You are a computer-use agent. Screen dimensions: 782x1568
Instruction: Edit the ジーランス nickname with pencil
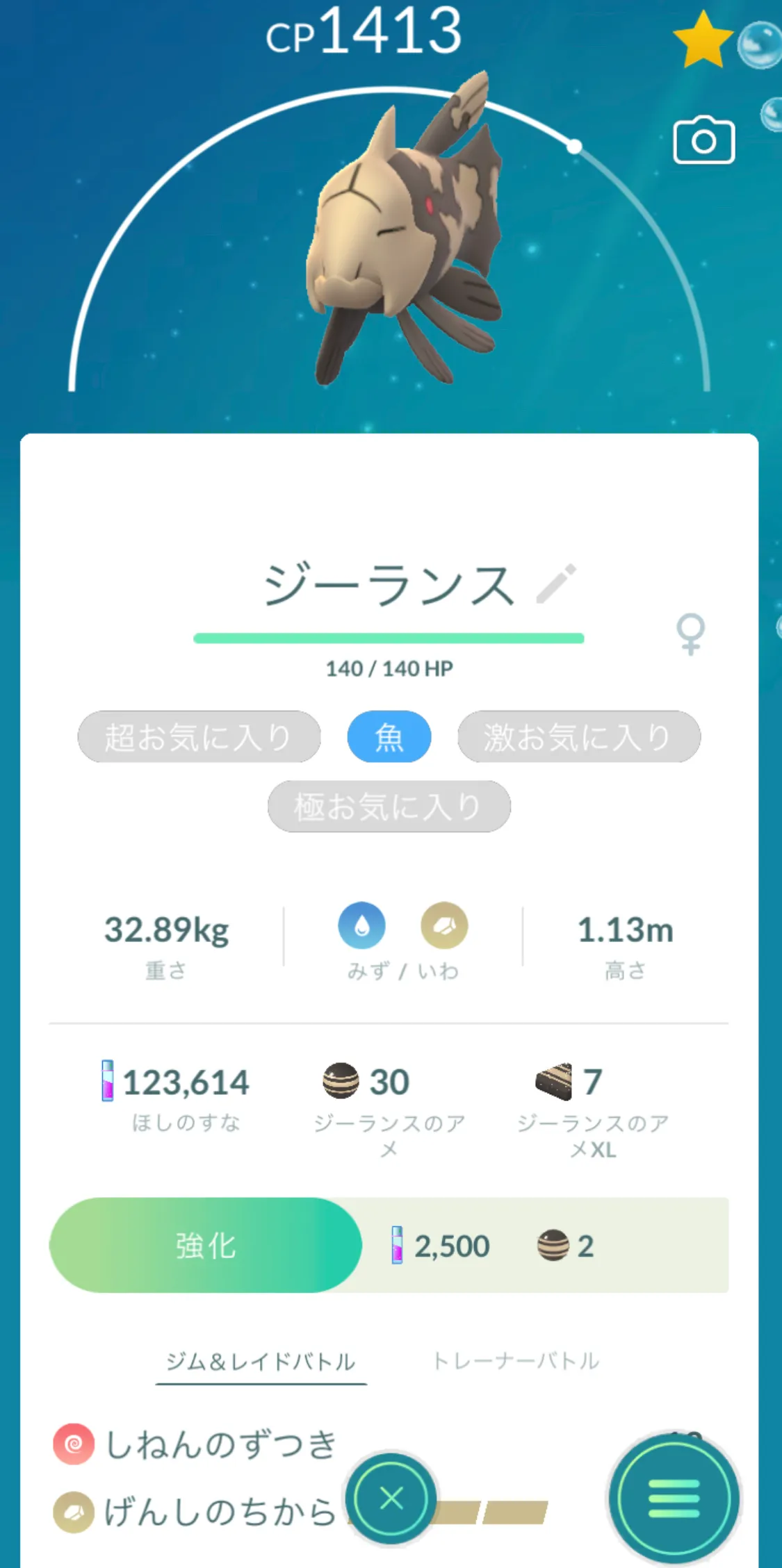557,584
